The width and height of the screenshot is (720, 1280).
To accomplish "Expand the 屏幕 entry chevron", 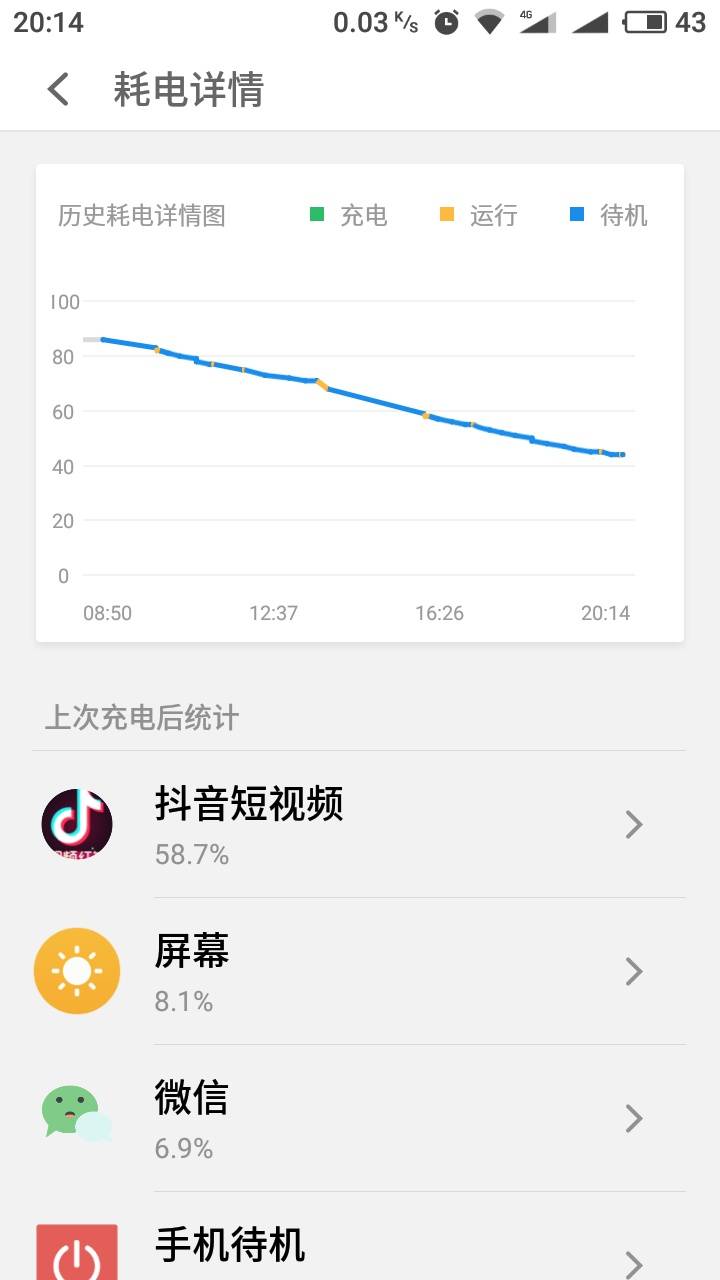I will tap(632, 970).
